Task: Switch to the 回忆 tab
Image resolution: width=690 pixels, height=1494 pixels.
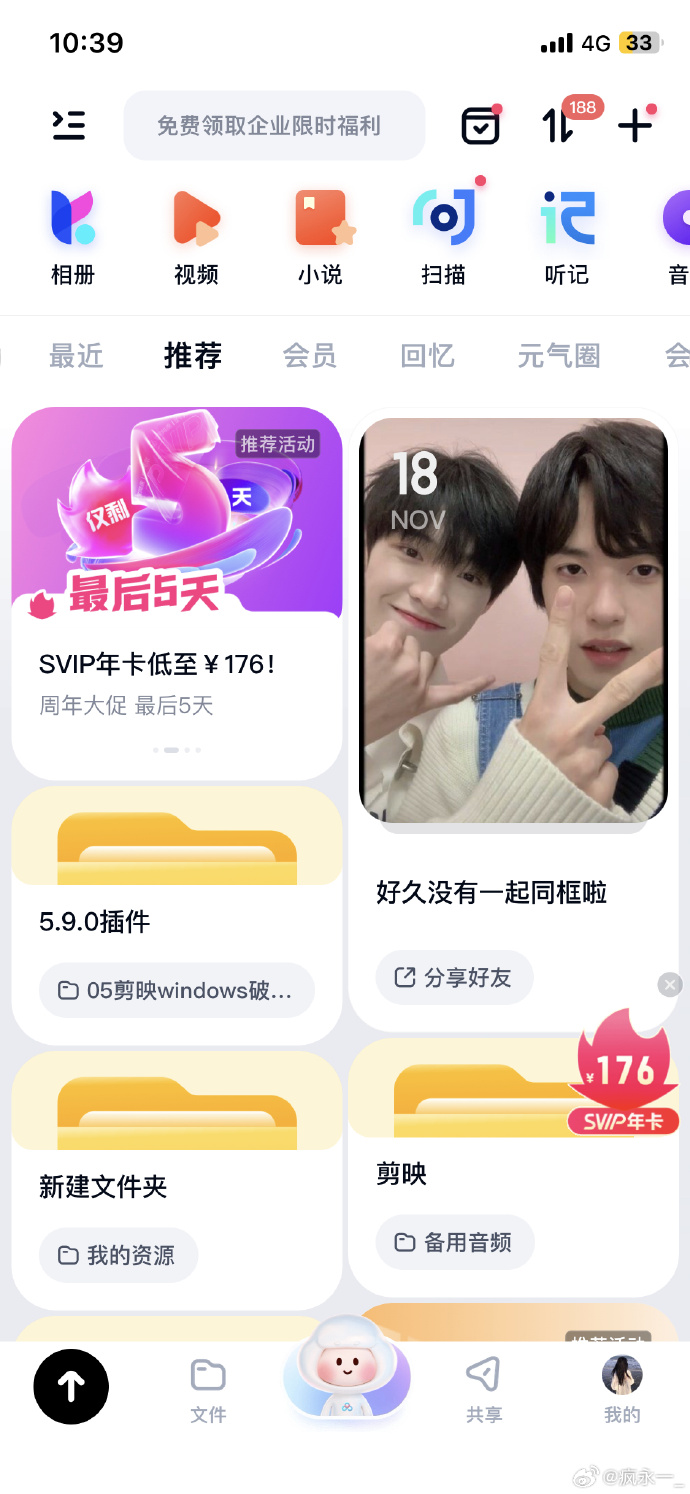Action: [x=427, y=356]
